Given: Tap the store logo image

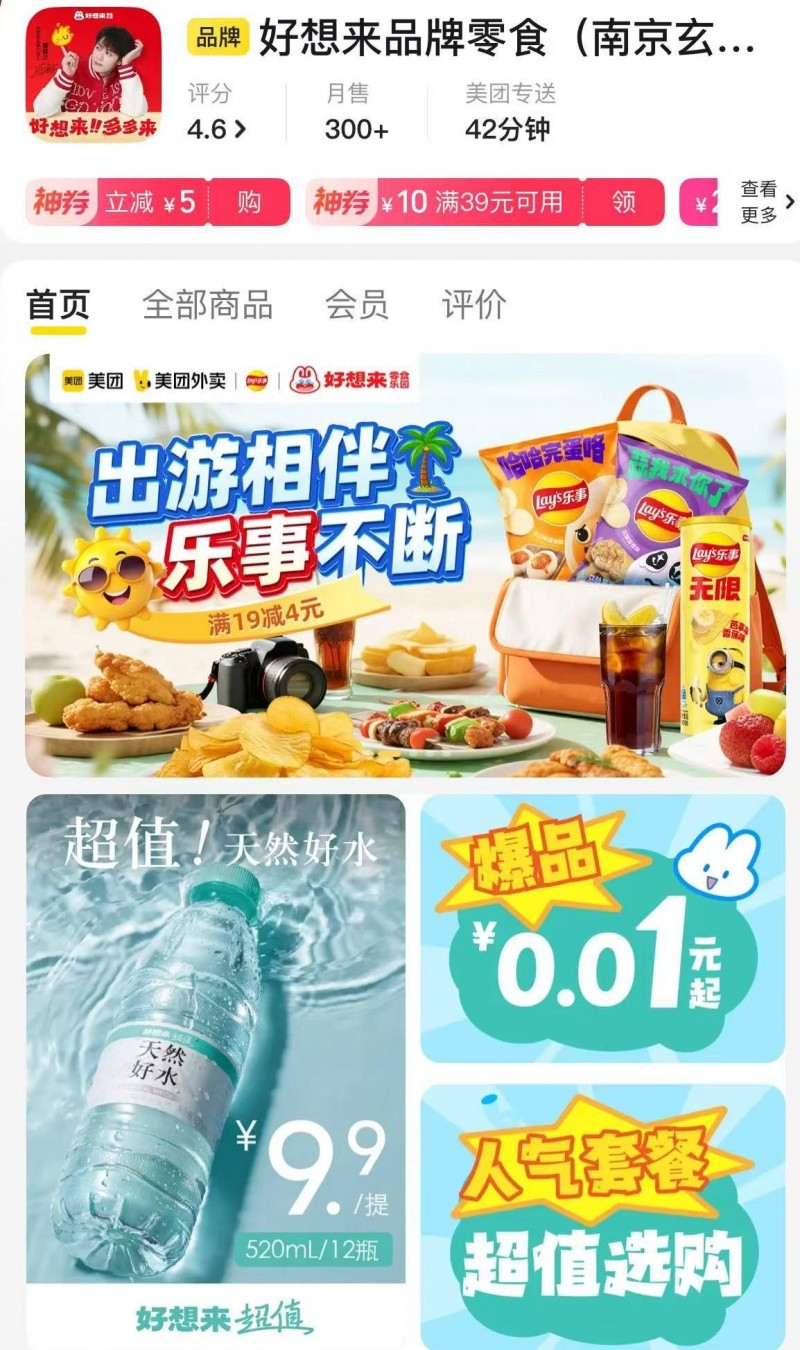Looking at the screenshot, I should (93, 75).
